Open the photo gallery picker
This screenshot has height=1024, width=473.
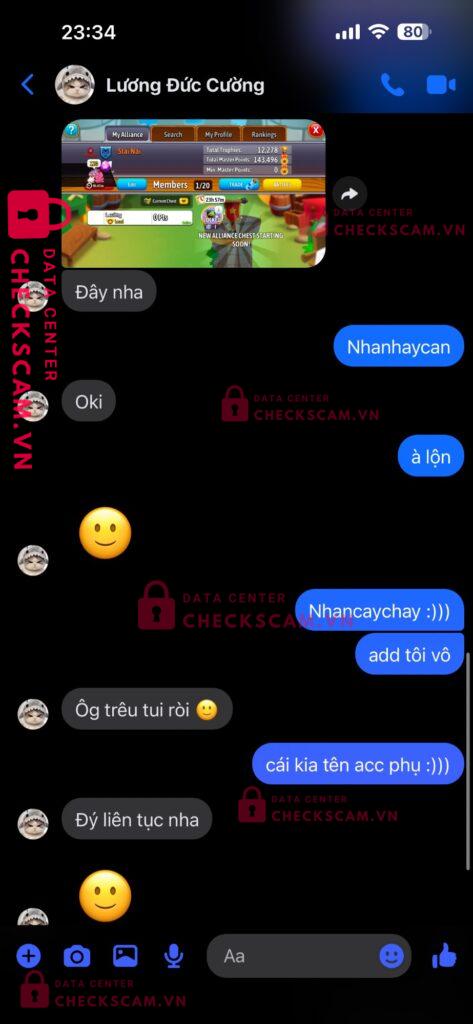click(x=125, y=956)
